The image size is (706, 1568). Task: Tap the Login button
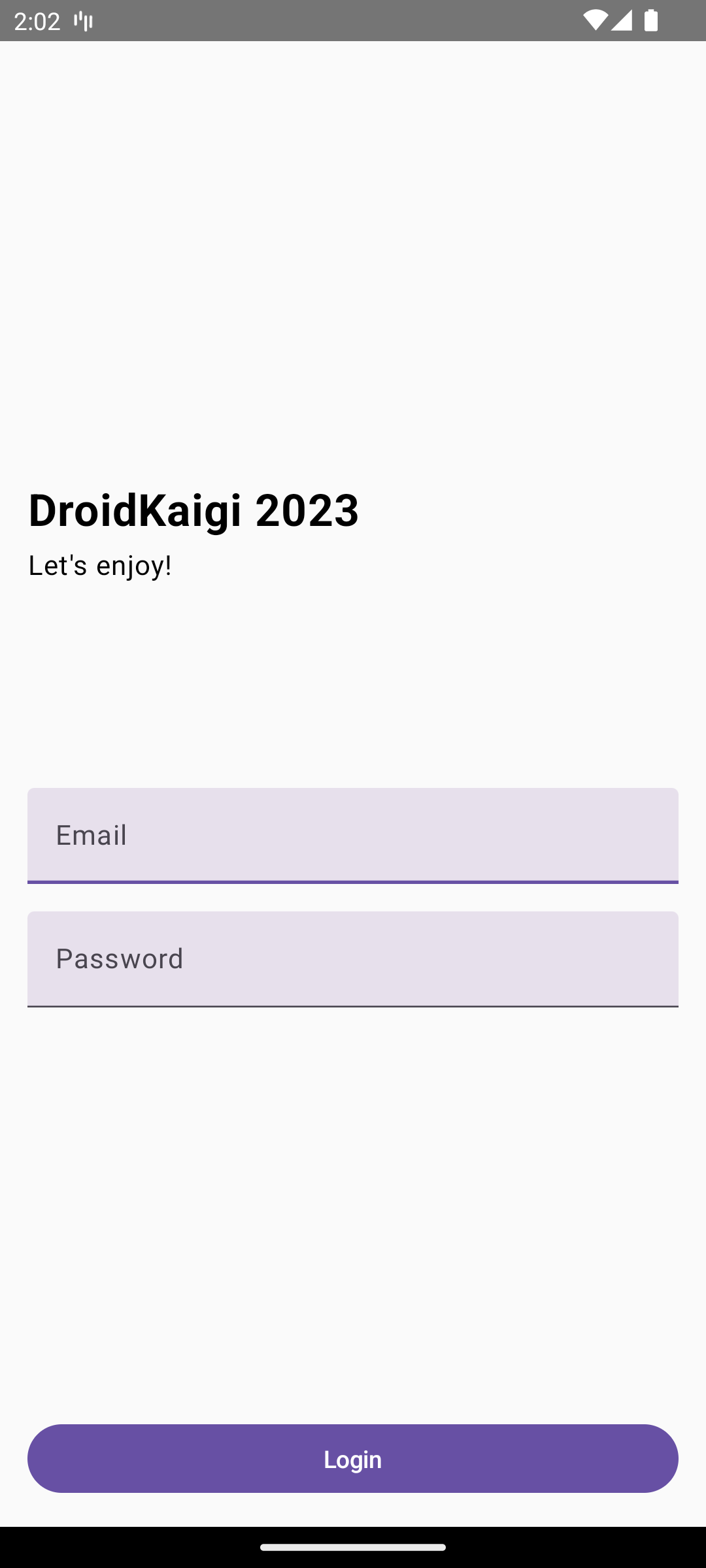pos(353,1458)
